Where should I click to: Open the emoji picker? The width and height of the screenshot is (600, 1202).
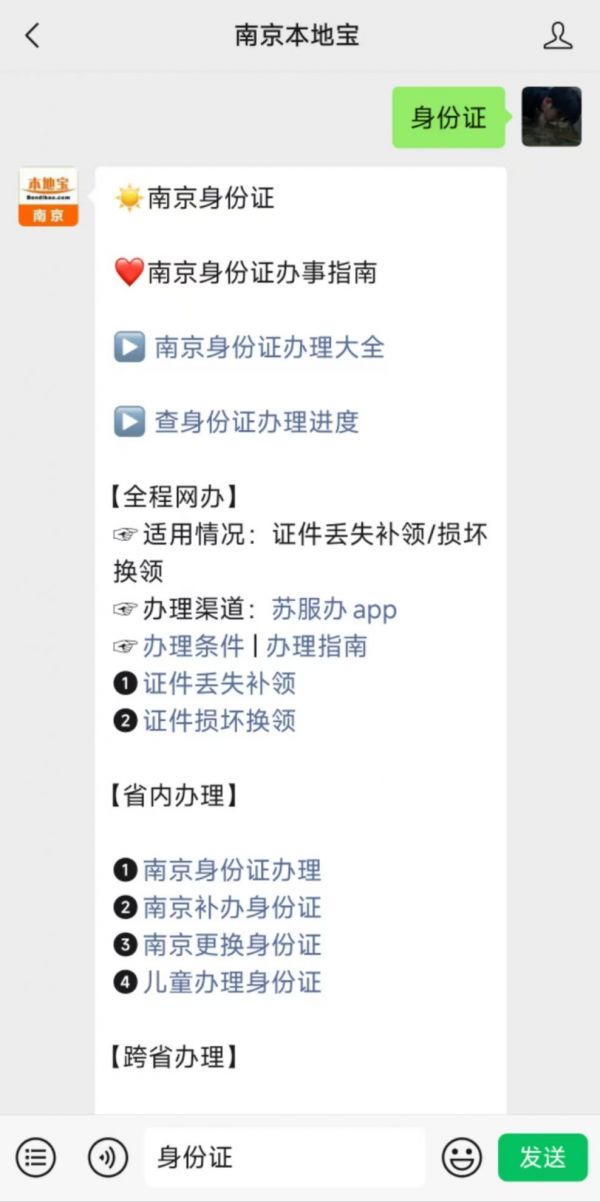coord(462,1158)
